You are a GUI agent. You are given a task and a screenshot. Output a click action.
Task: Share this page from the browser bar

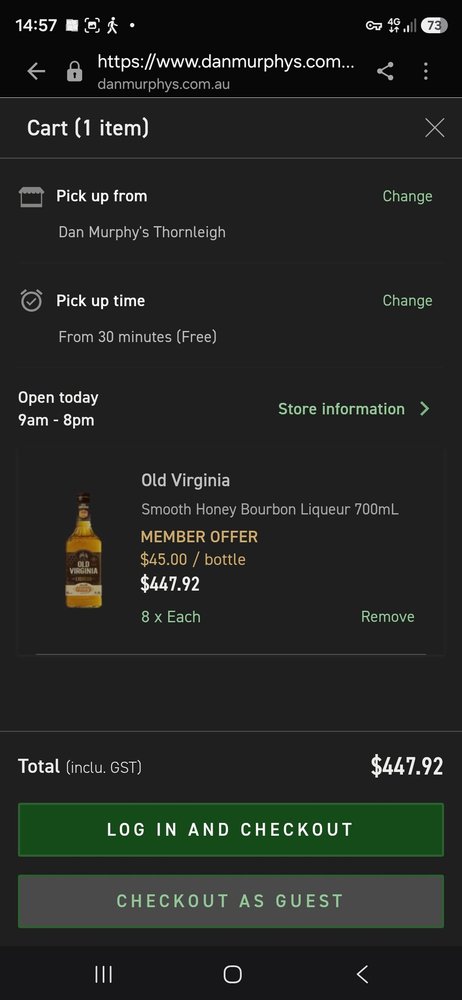[385, 71]
